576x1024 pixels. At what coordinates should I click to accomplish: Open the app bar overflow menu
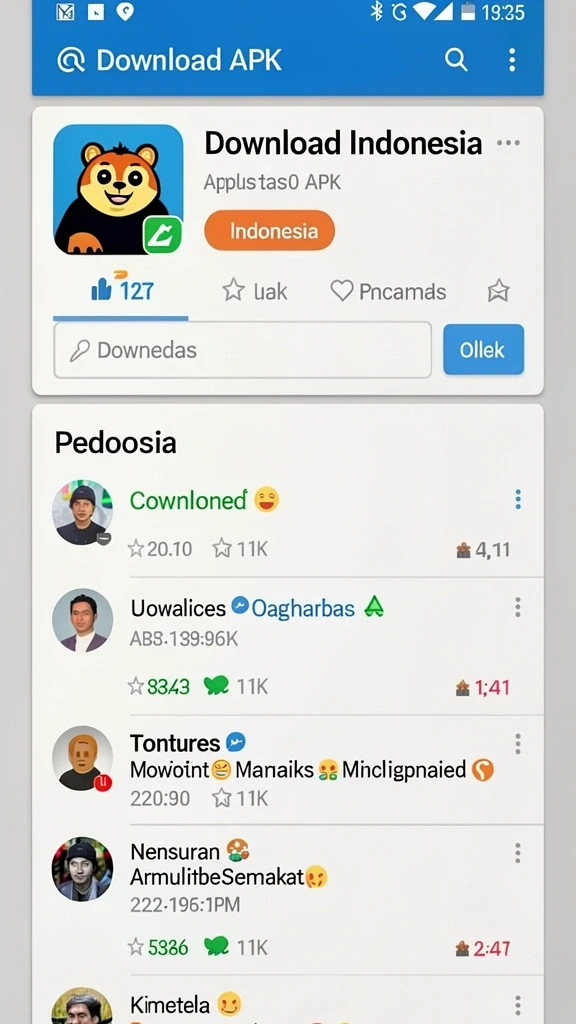click(x=512, y=60)
